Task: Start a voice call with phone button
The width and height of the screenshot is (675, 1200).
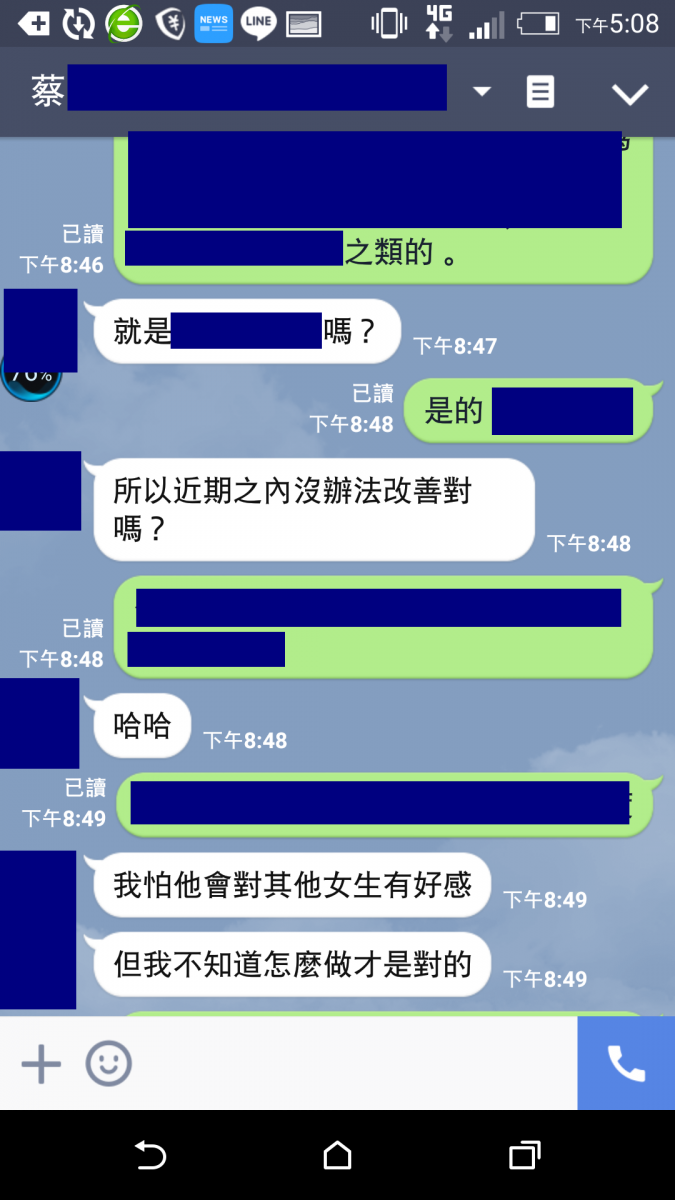Action: (x=626, y=1064)
